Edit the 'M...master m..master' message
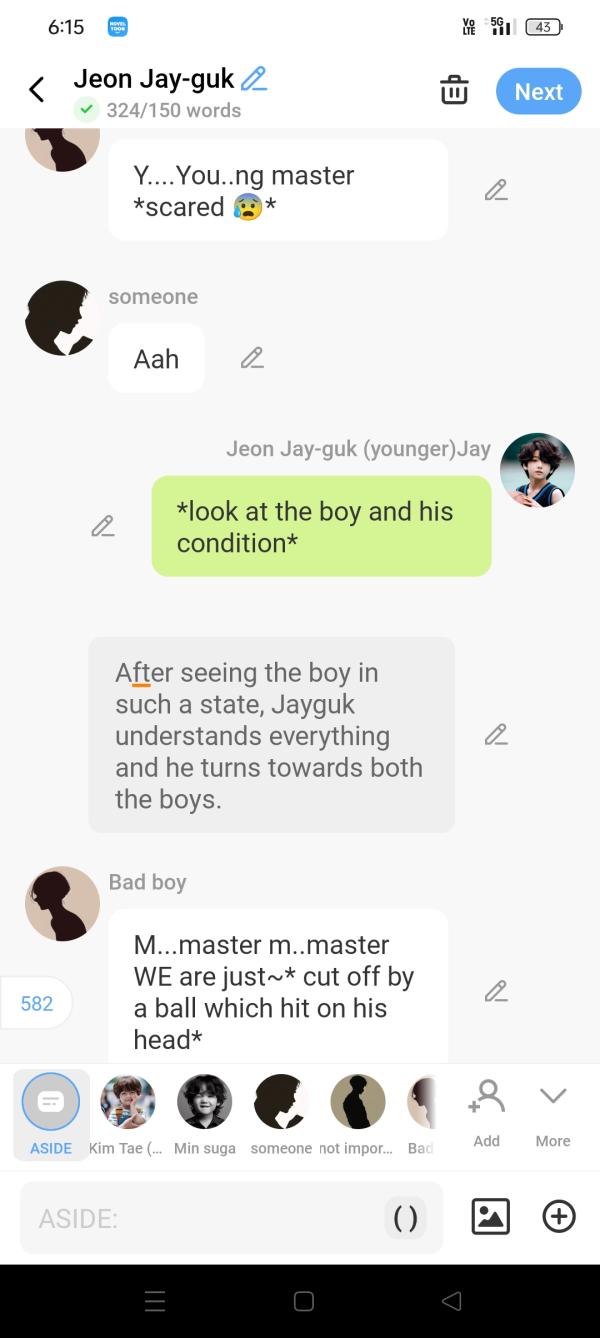Image resolution: width=600 pixels, height=1338 pixels. click(496, 991)
